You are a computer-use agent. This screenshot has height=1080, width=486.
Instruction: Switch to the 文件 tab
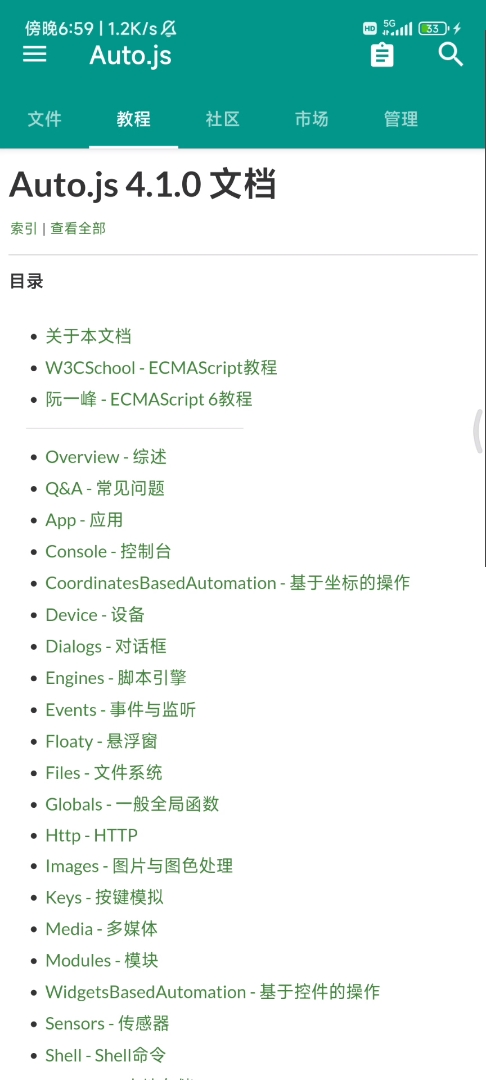click(x=45, y=118)
